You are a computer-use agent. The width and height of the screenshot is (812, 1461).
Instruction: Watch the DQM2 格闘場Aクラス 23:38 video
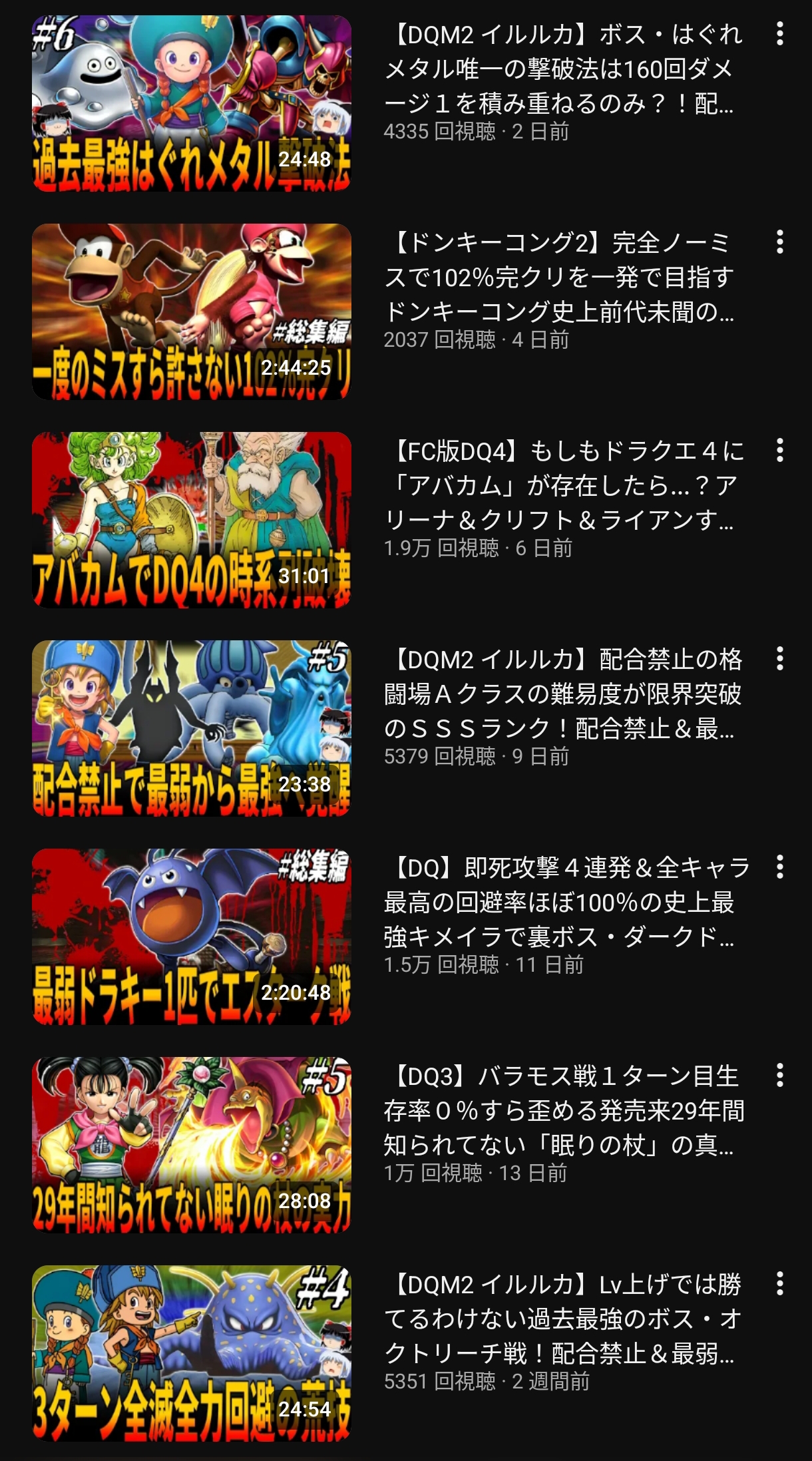point(192,728)
